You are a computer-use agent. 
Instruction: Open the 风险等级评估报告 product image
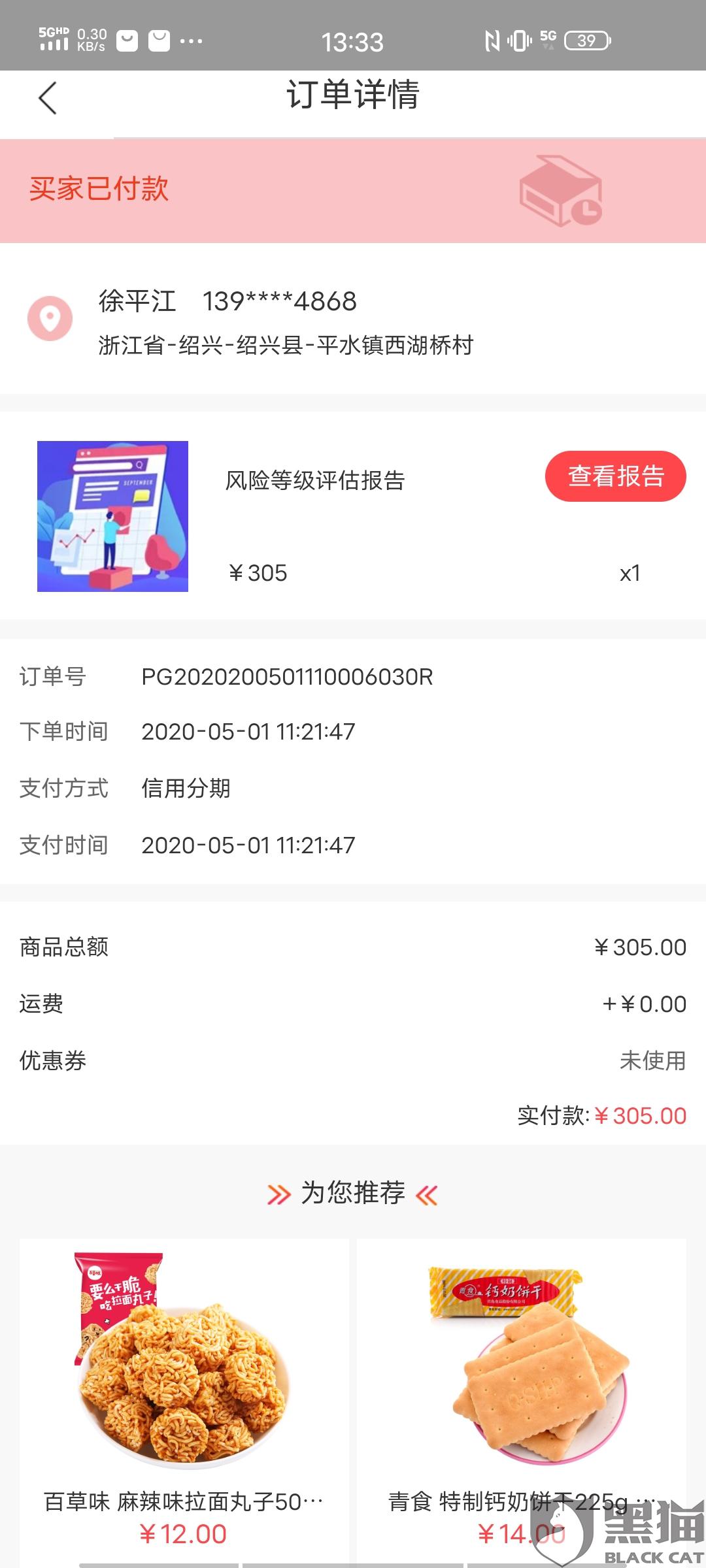(x=112, y=516)
